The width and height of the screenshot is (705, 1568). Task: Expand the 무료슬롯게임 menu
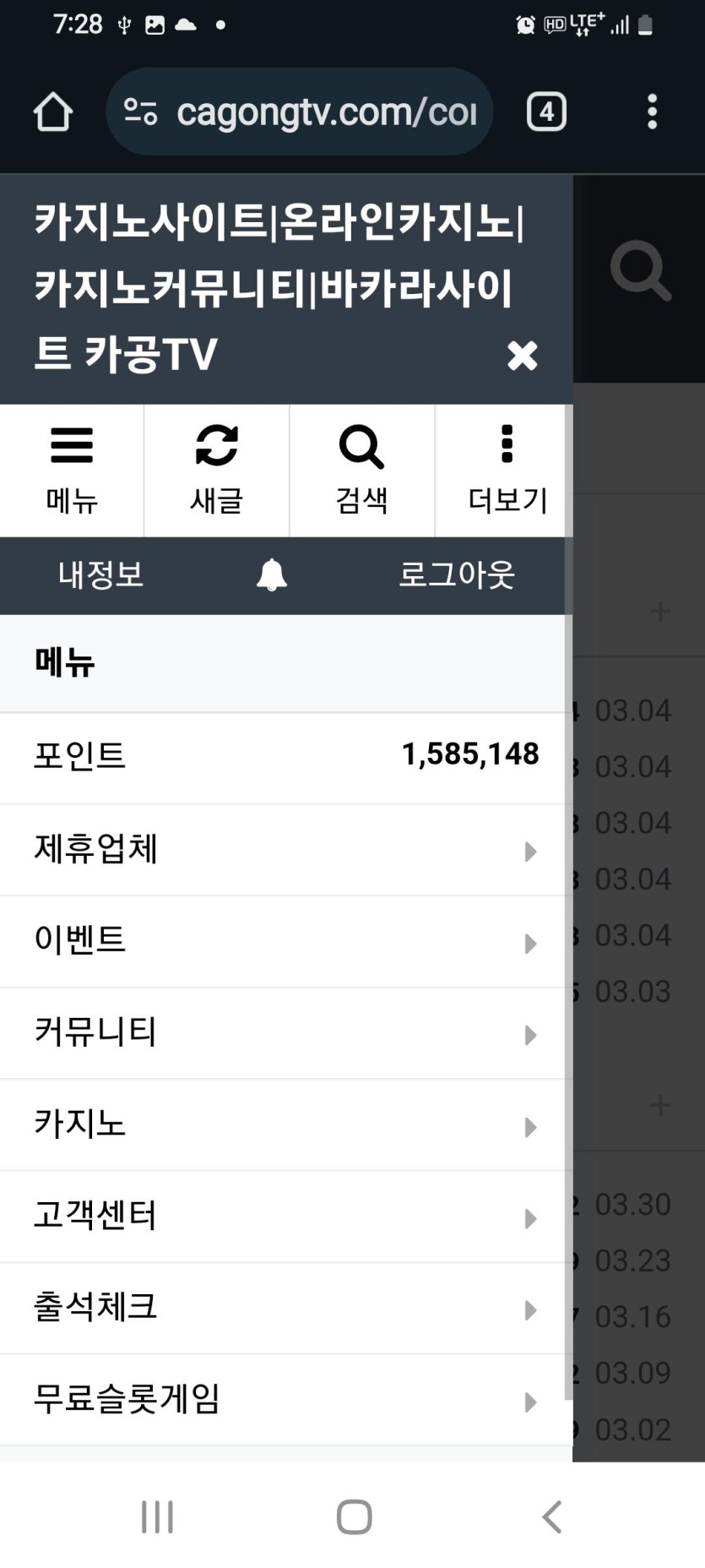[281, 1400]
